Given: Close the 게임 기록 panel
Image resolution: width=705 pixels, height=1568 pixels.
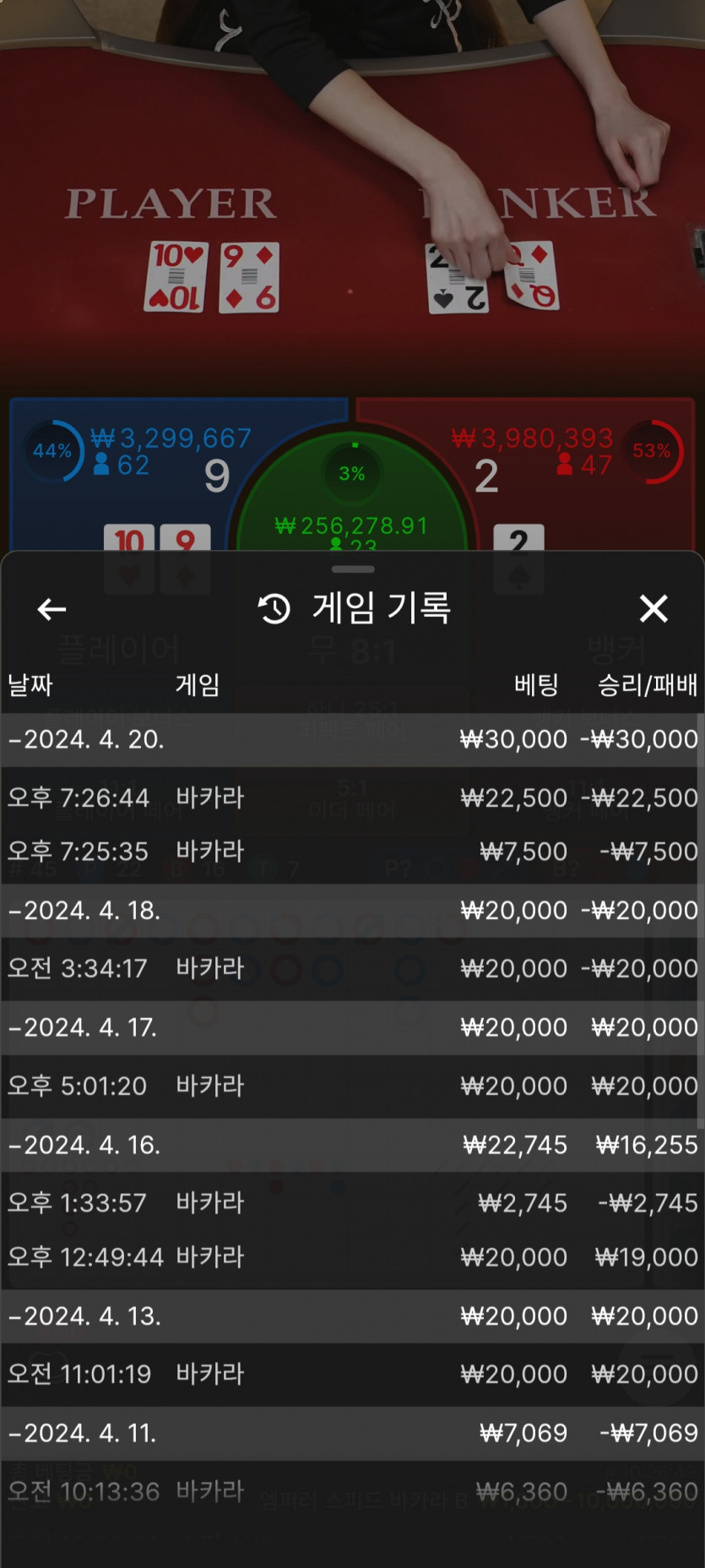Looking at the screenshot, I should [653, 608].
